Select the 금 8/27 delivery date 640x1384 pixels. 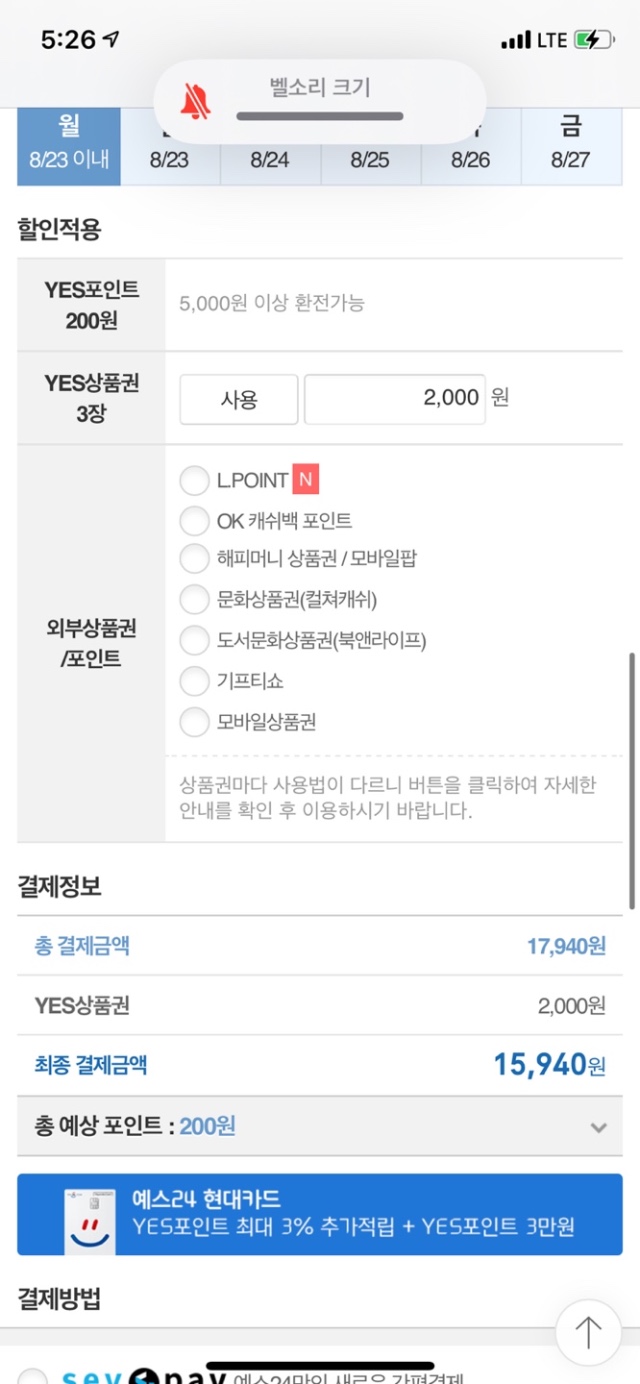click(571, 146)
